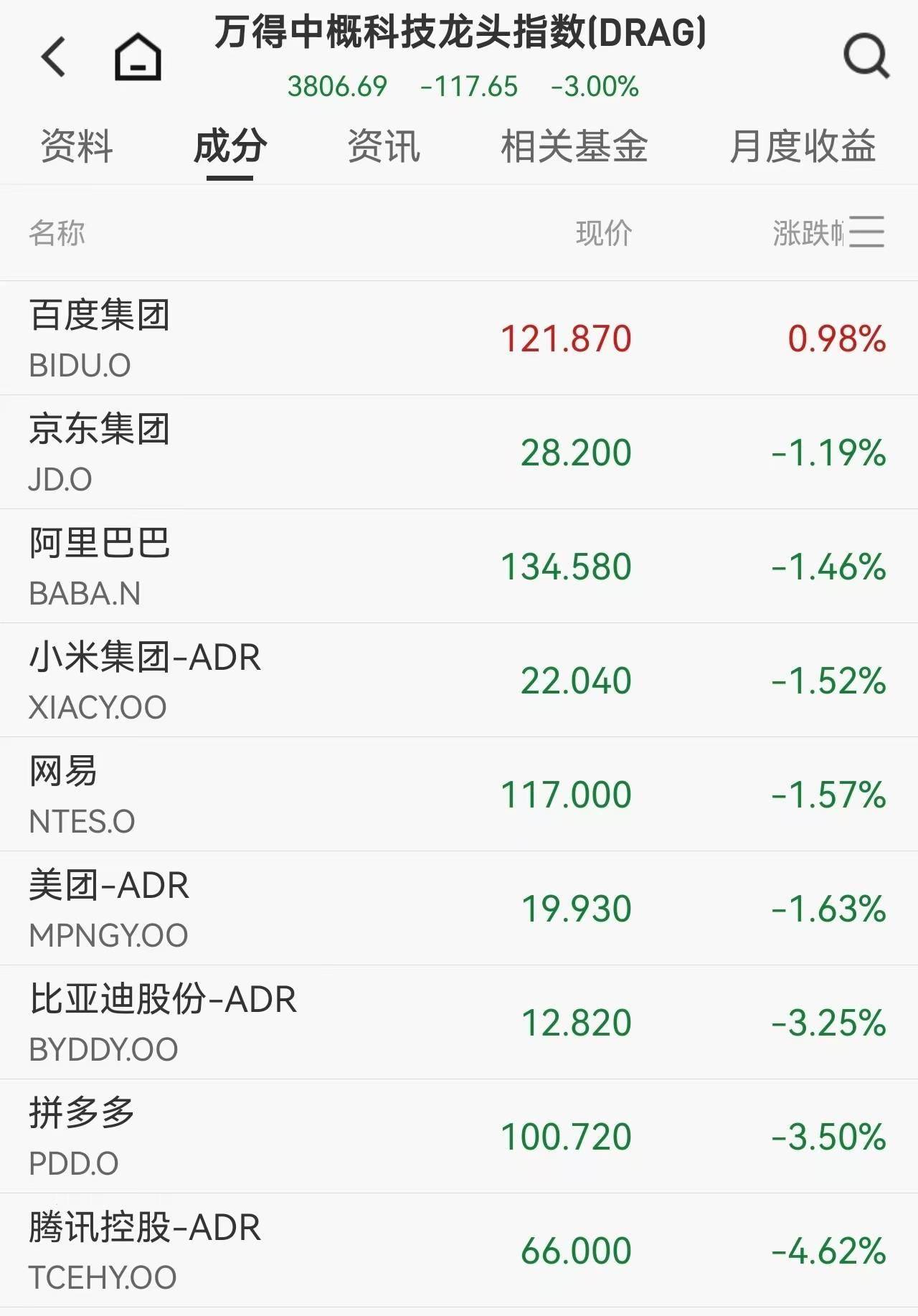Switch to the 资讯 tab
918x1316 pixels.
click(x=384, y=147)
